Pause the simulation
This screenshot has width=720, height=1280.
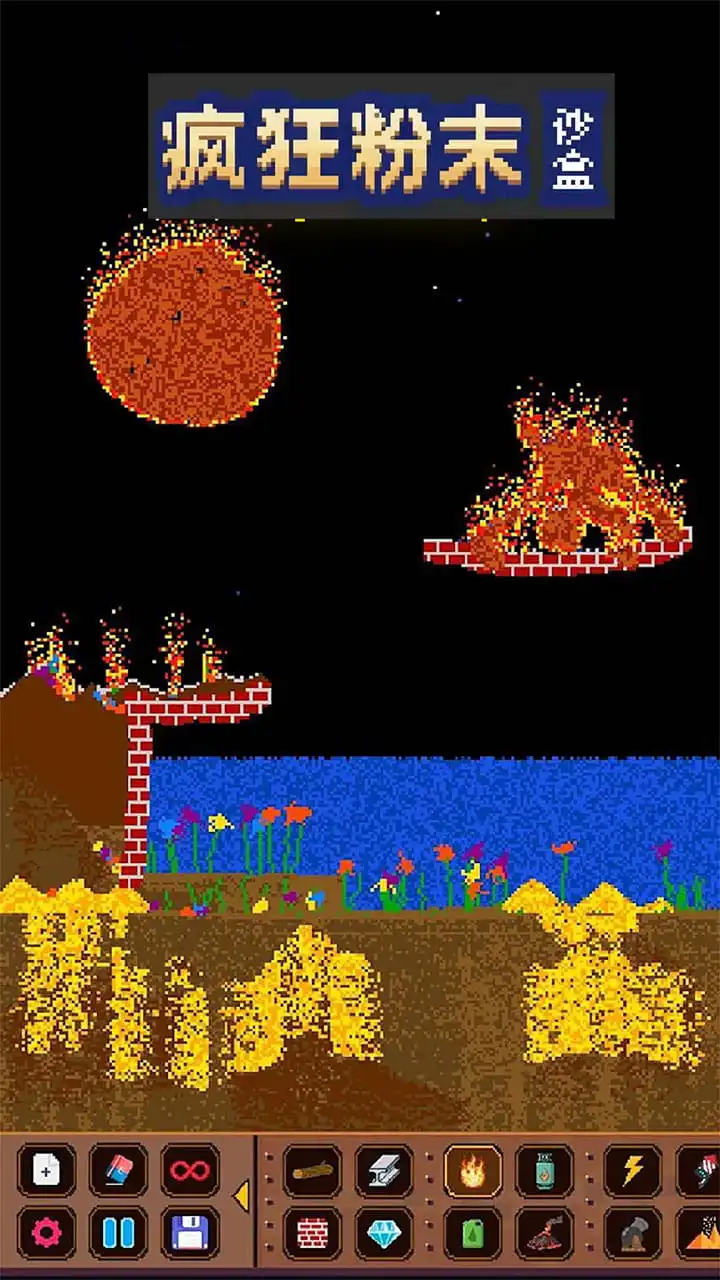click(x=118, y=1232)
